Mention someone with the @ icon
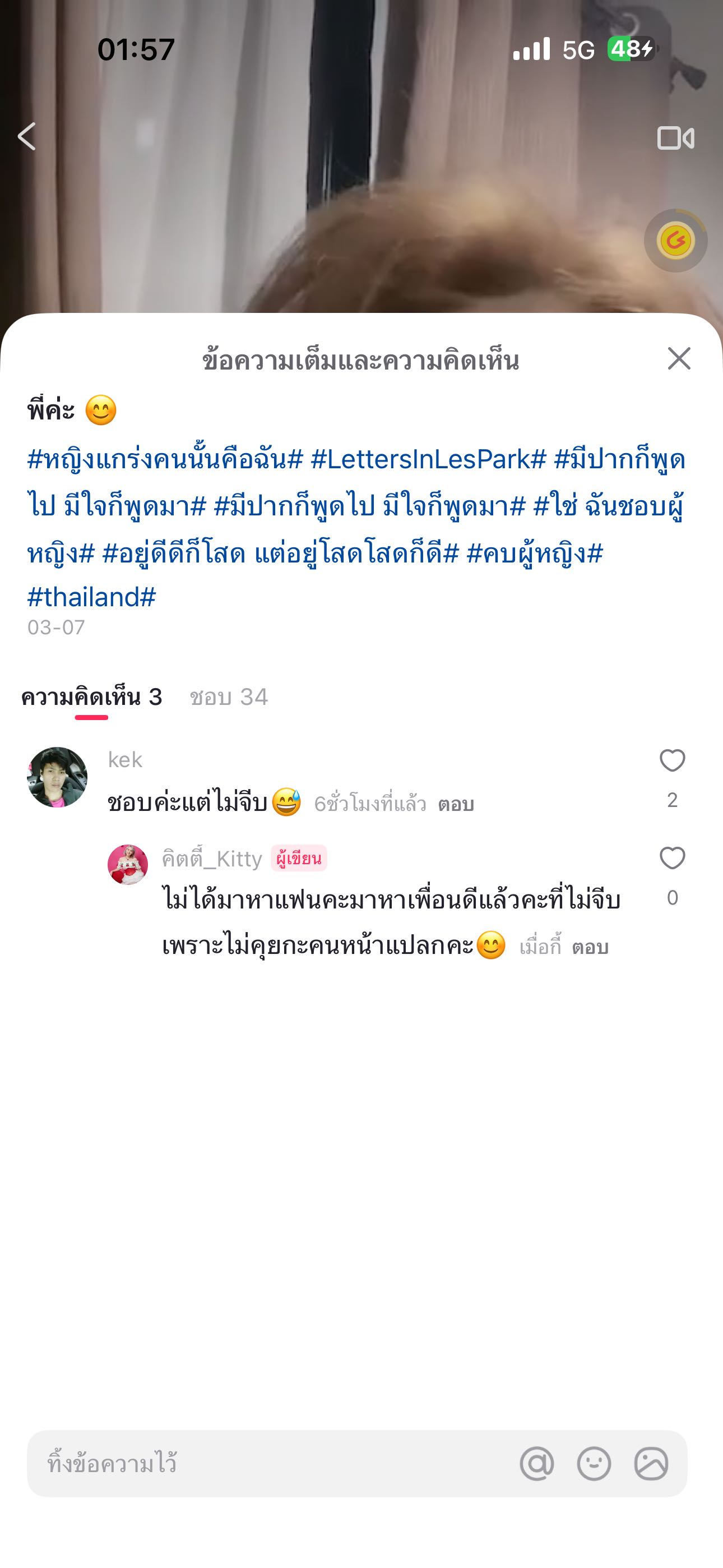 [x=537, y=1463]
